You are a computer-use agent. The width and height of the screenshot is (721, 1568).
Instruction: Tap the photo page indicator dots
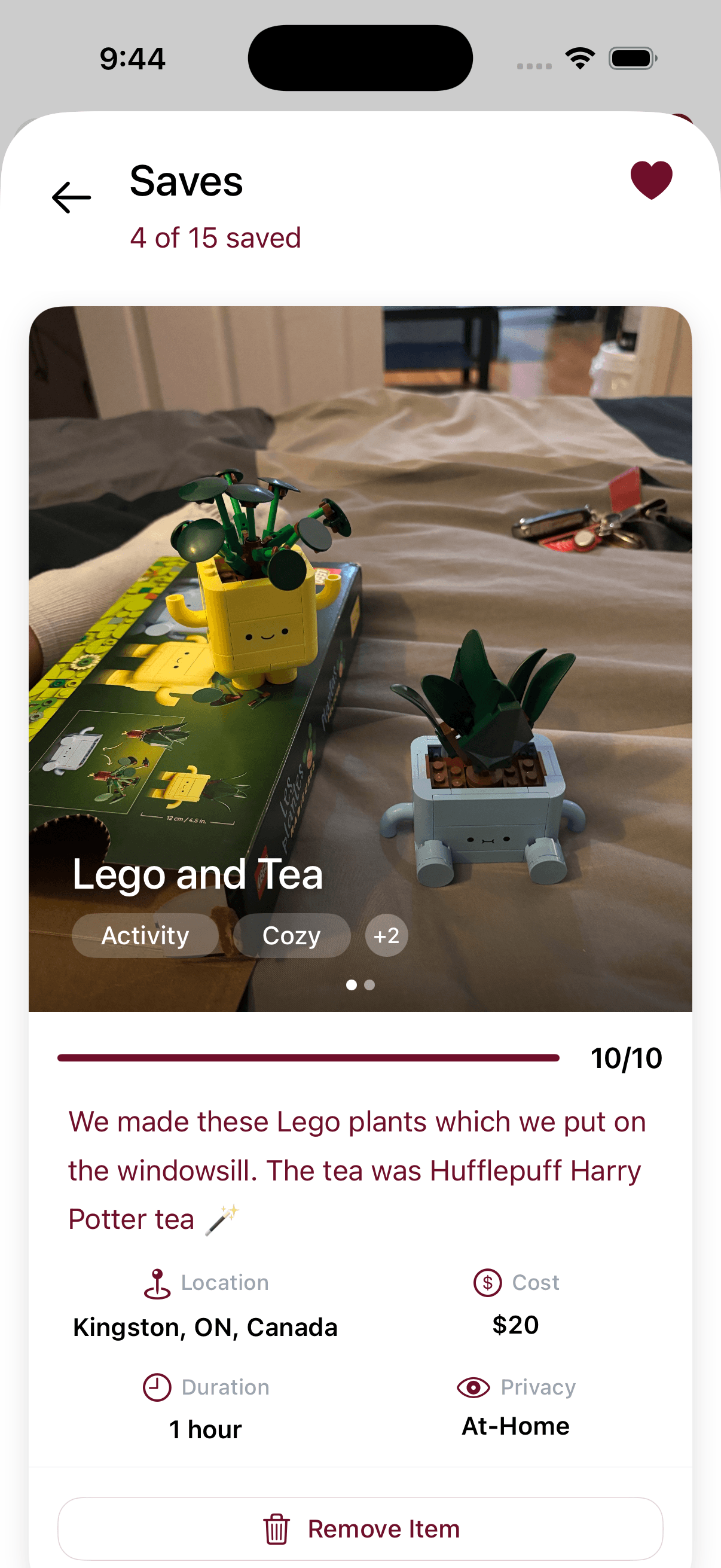360,985
